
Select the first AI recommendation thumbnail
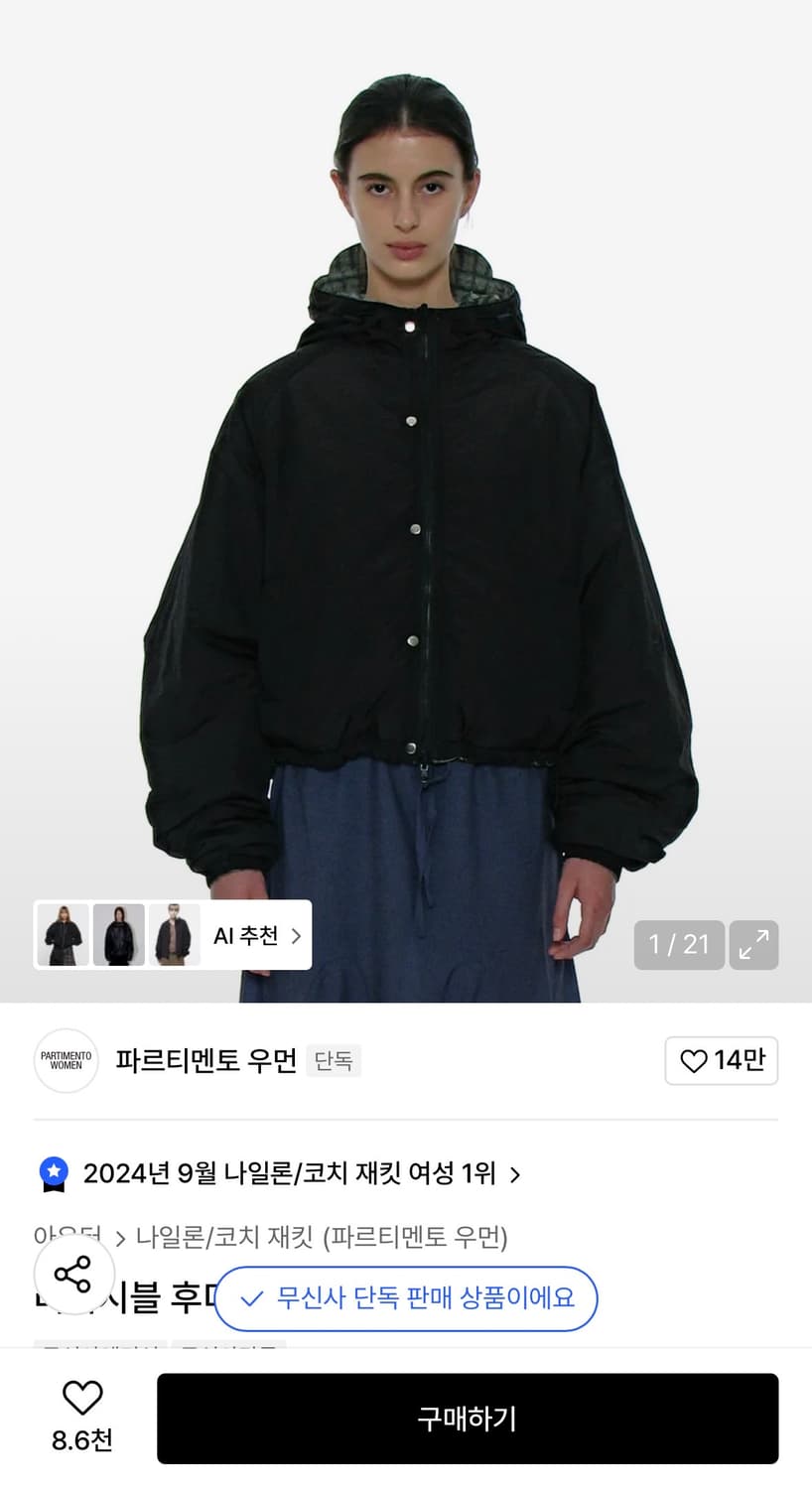(x=62, y=934)
